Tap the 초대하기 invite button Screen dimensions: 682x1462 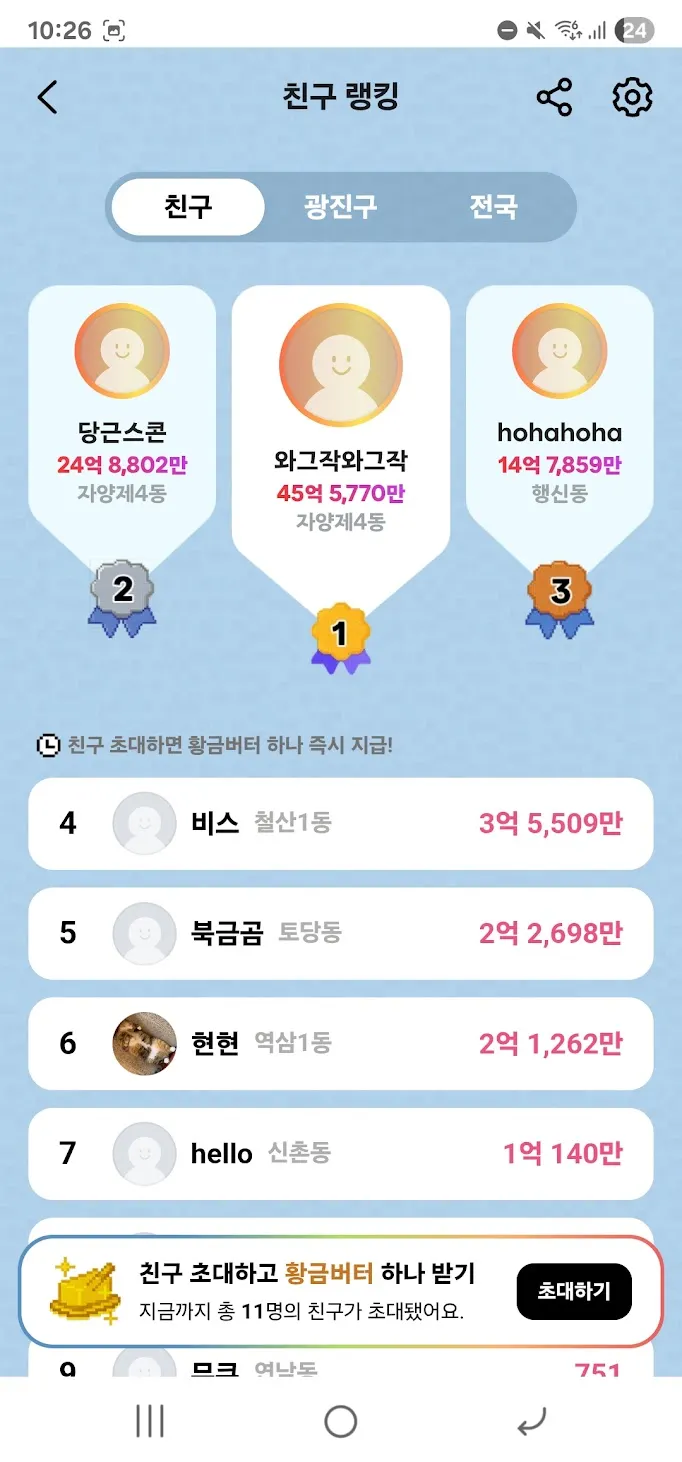pyautogui.click(x=574, y=1291)
